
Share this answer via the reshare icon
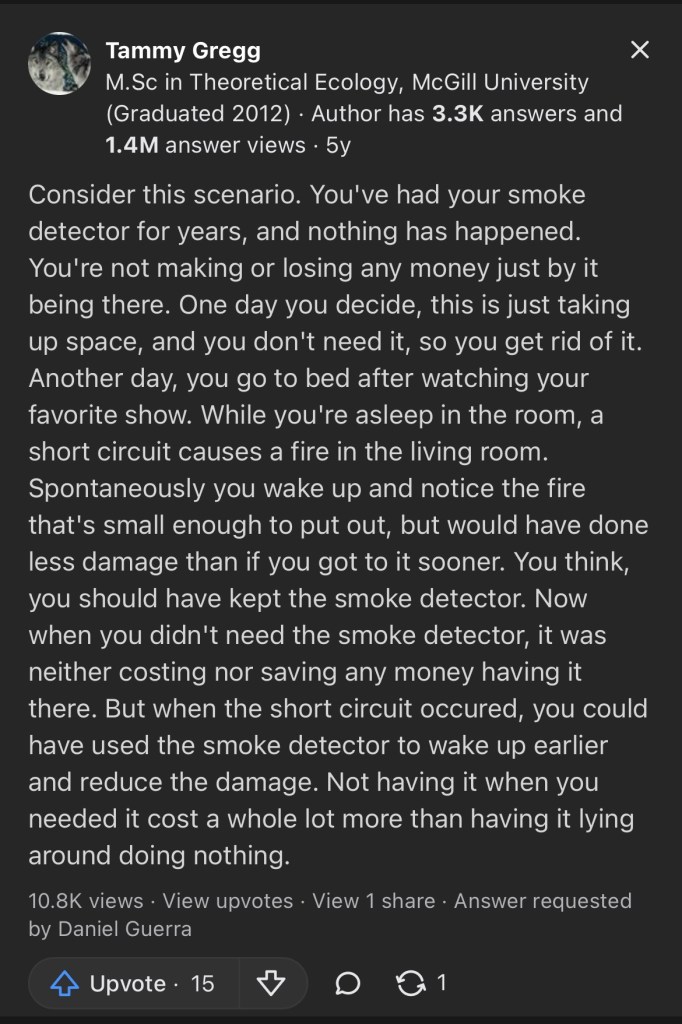coord(411,984)
